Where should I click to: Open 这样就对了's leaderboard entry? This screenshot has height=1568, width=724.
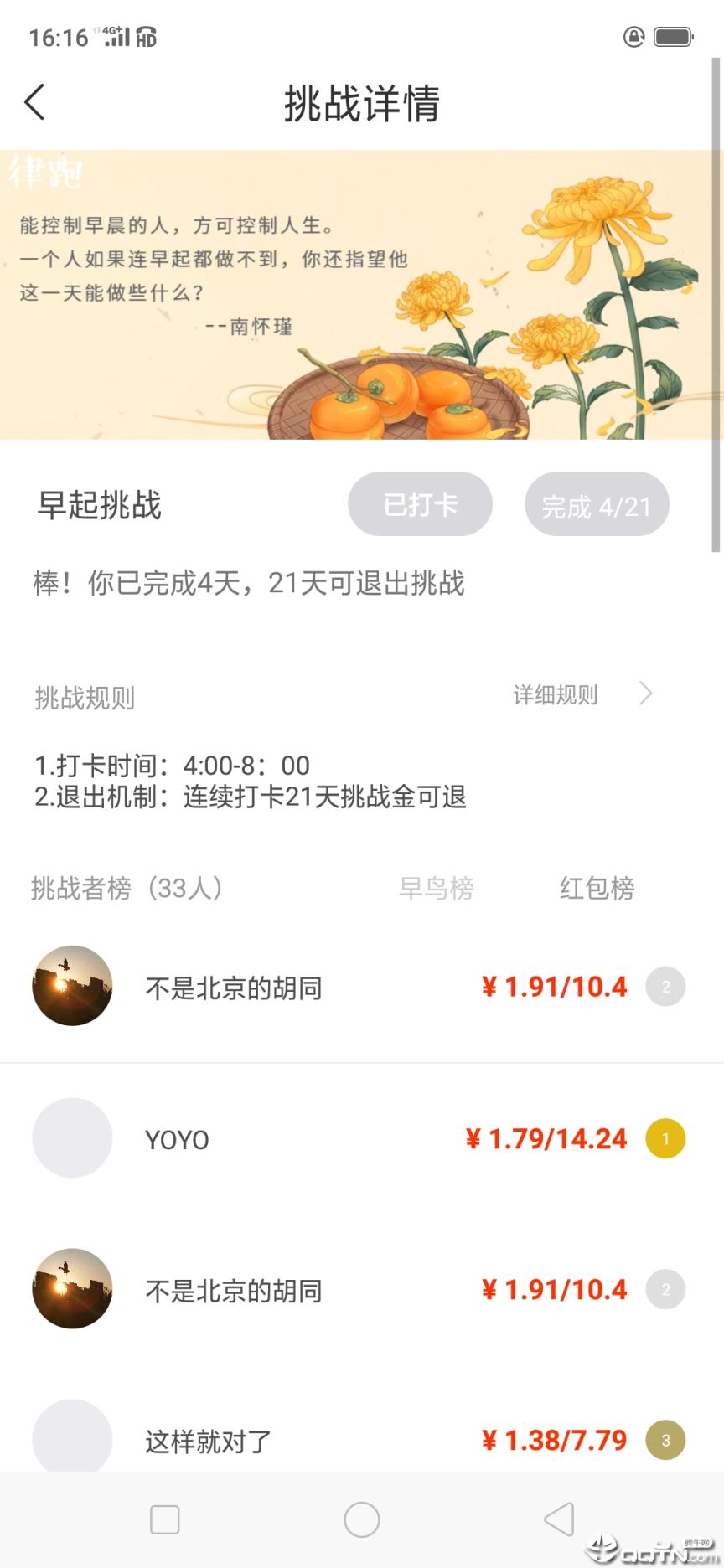click(206, 1439)
